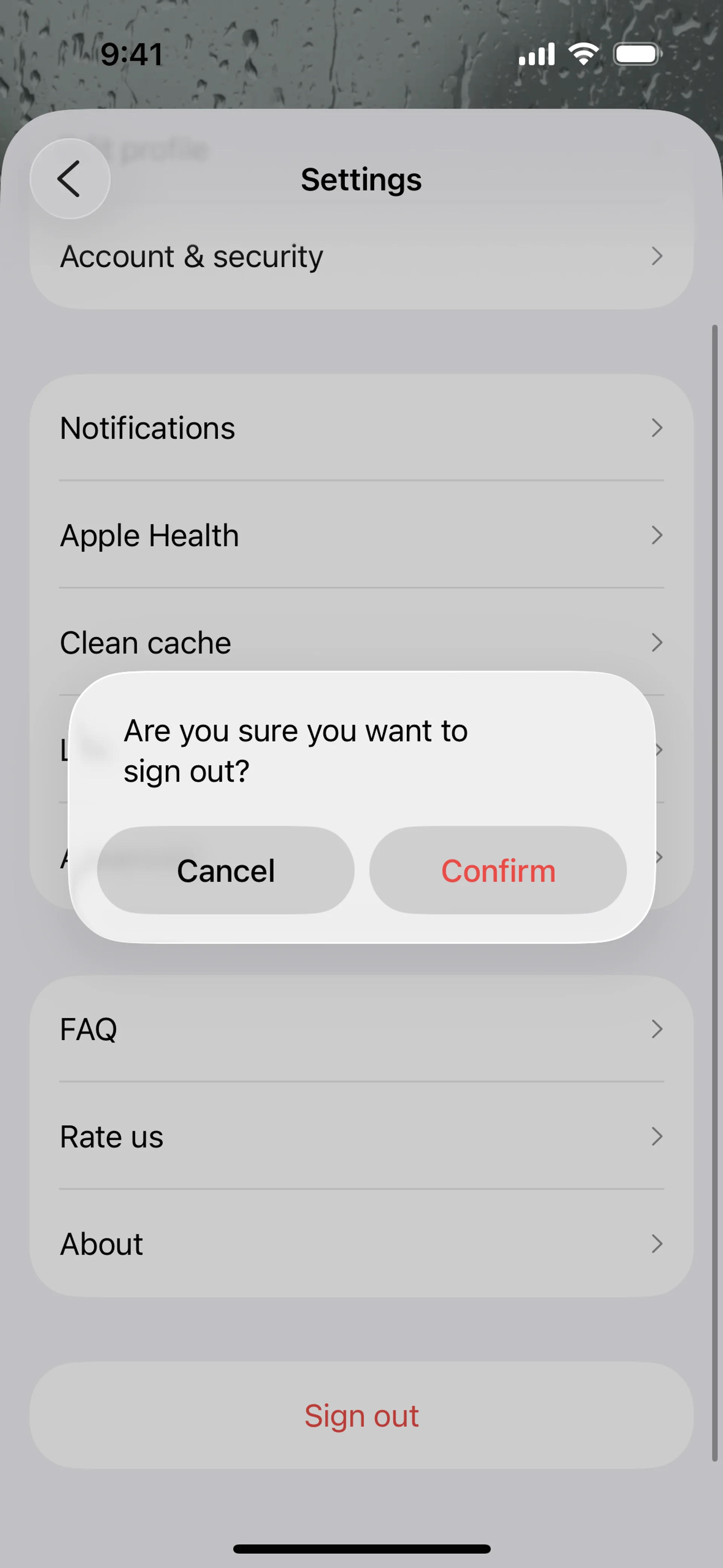This screenshot has height=1568, width=723.
Task: Open the FAQ page
Action: pyautogui.click(x=361, y=1029)
